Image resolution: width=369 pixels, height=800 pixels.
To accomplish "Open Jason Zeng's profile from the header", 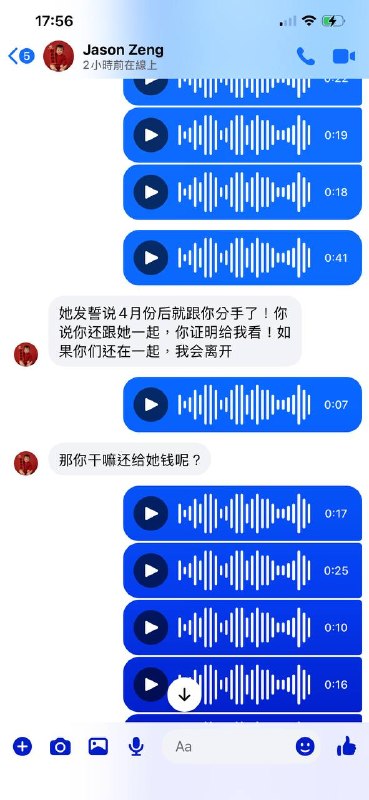I will [123, 56].
